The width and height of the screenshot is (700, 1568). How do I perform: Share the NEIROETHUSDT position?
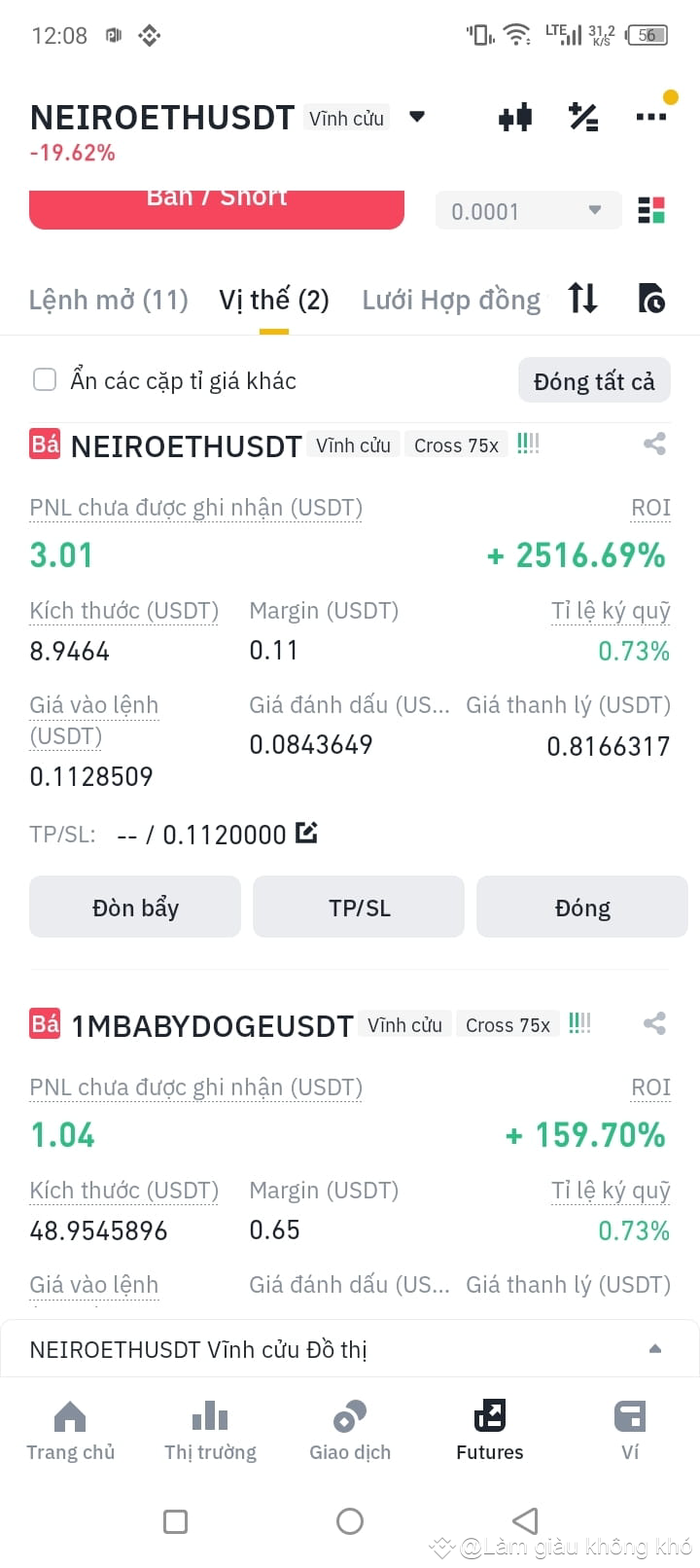click(653, 444)
